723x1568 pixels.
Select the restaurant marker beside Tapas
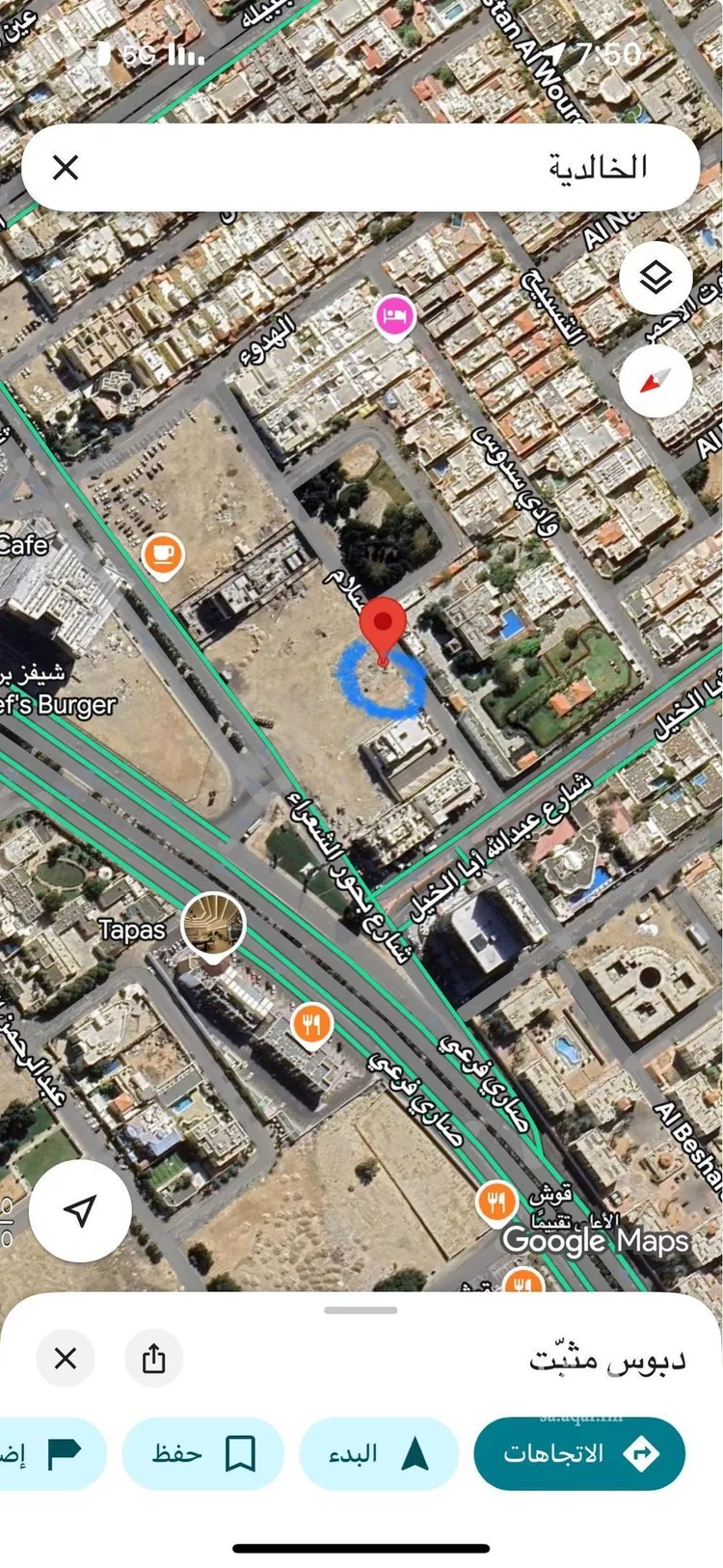click(x=310, y=1025)
